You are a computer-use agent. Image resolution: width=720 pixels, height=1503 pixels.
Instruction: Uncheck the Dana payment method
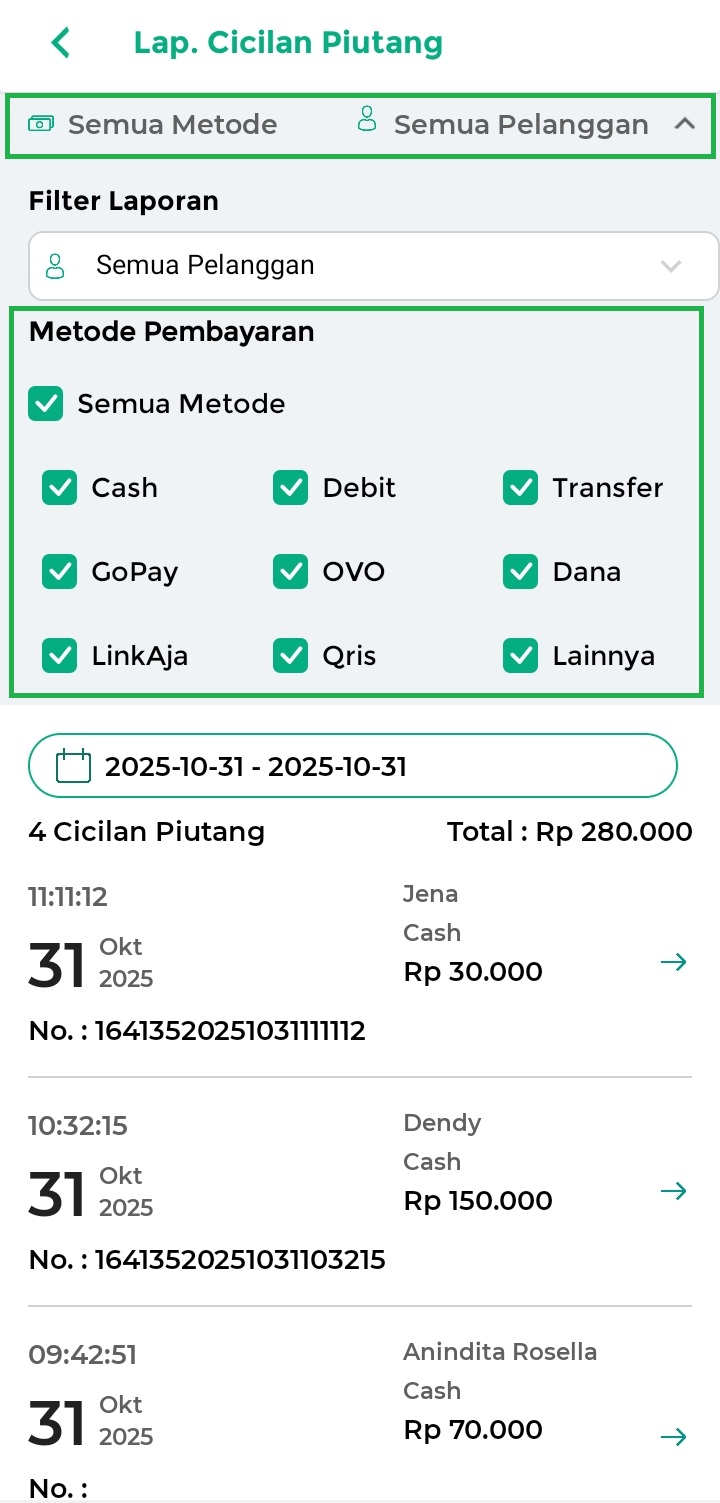click(521, 572)
